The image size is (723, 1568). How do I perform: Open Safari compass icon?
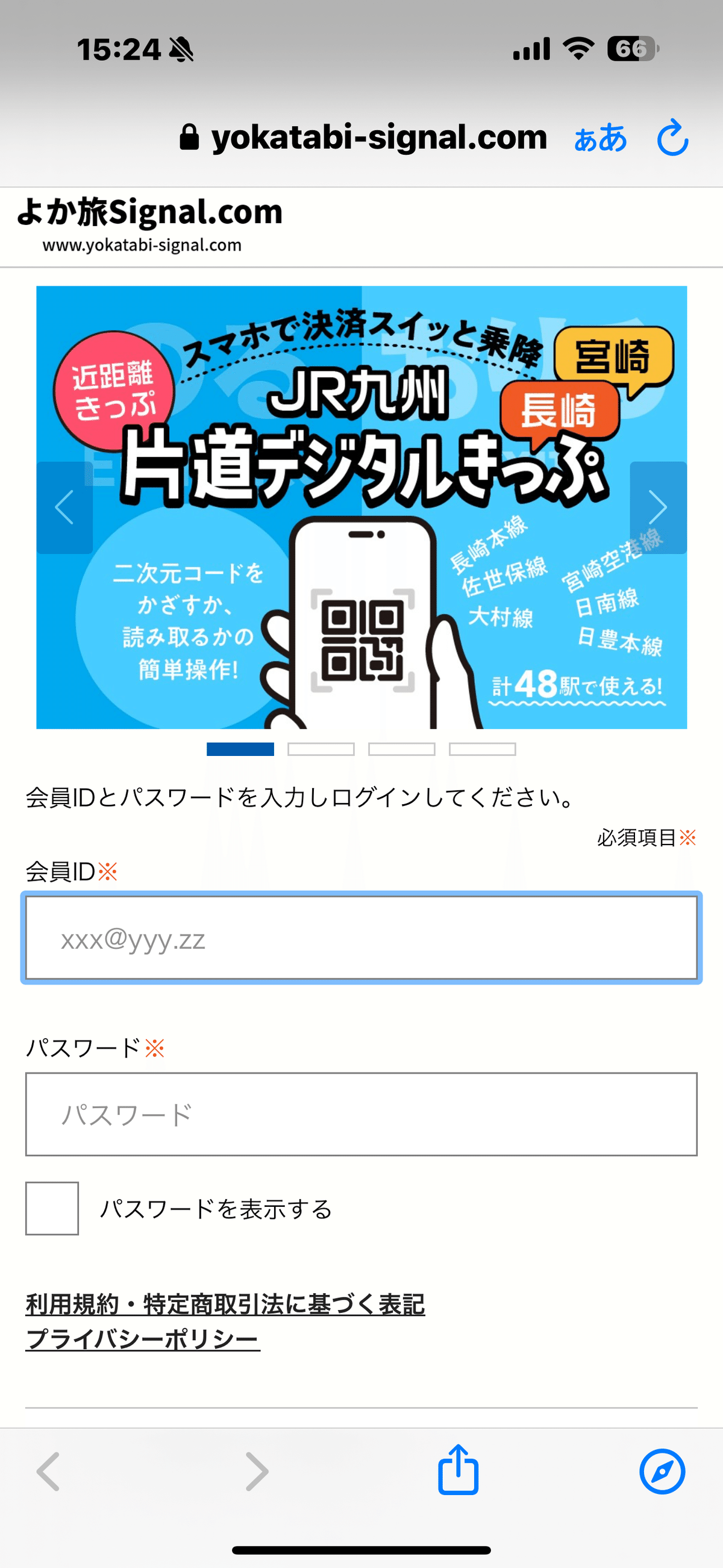point(662,1471)
